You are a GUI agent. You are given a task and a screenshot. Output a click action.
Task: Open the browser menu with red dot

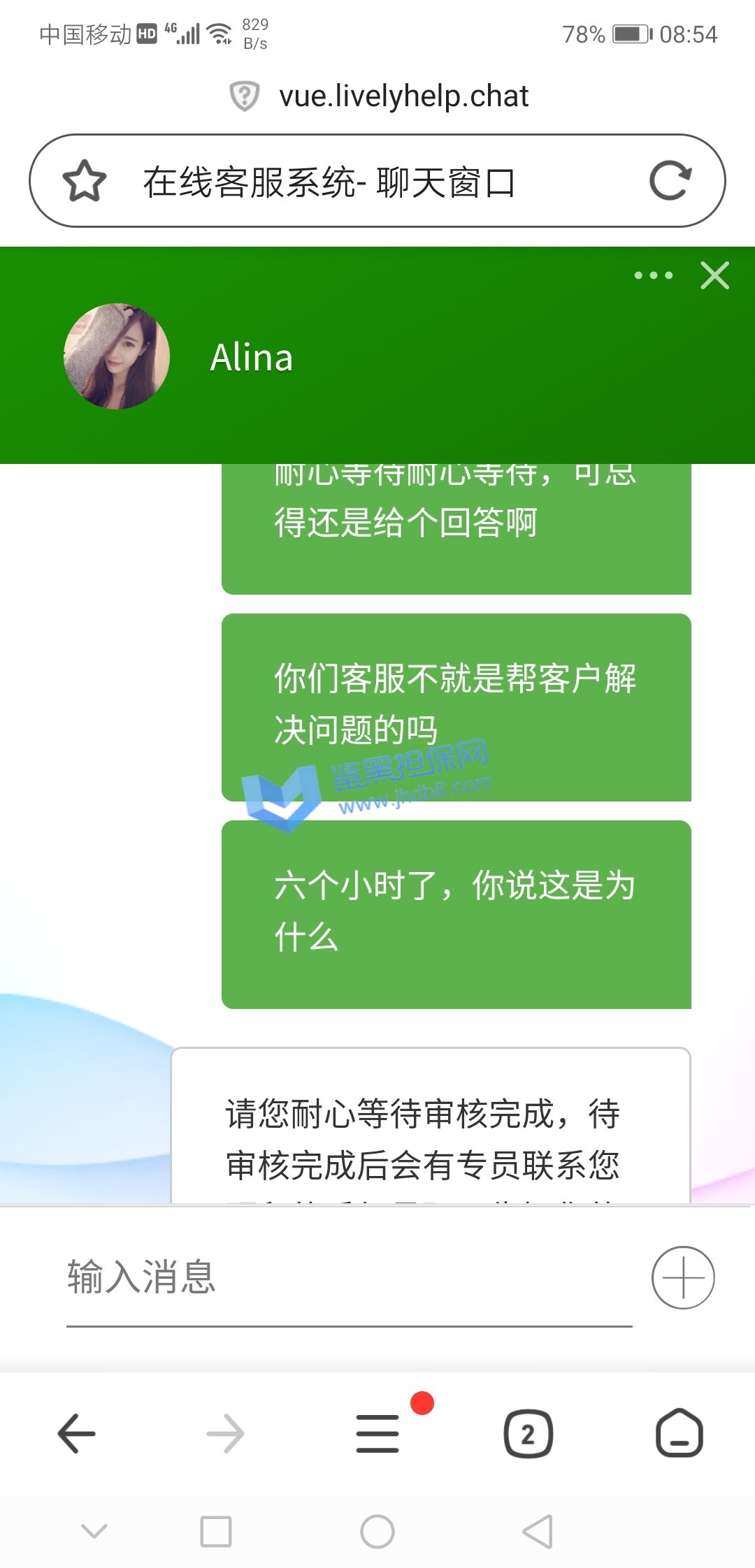pyautogui.click(x=378, y=1434)
